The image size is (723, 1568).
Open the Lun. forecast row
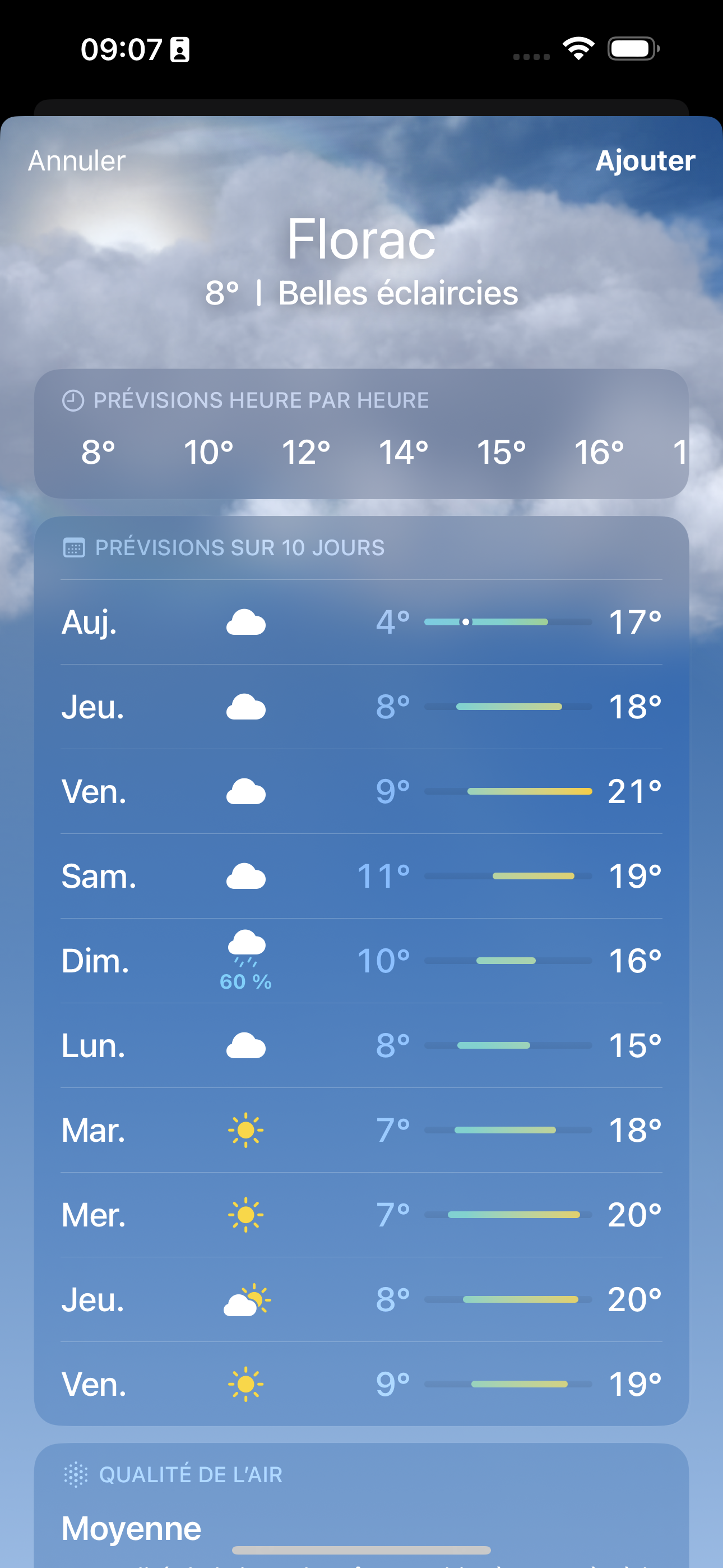coord(361,1045)
